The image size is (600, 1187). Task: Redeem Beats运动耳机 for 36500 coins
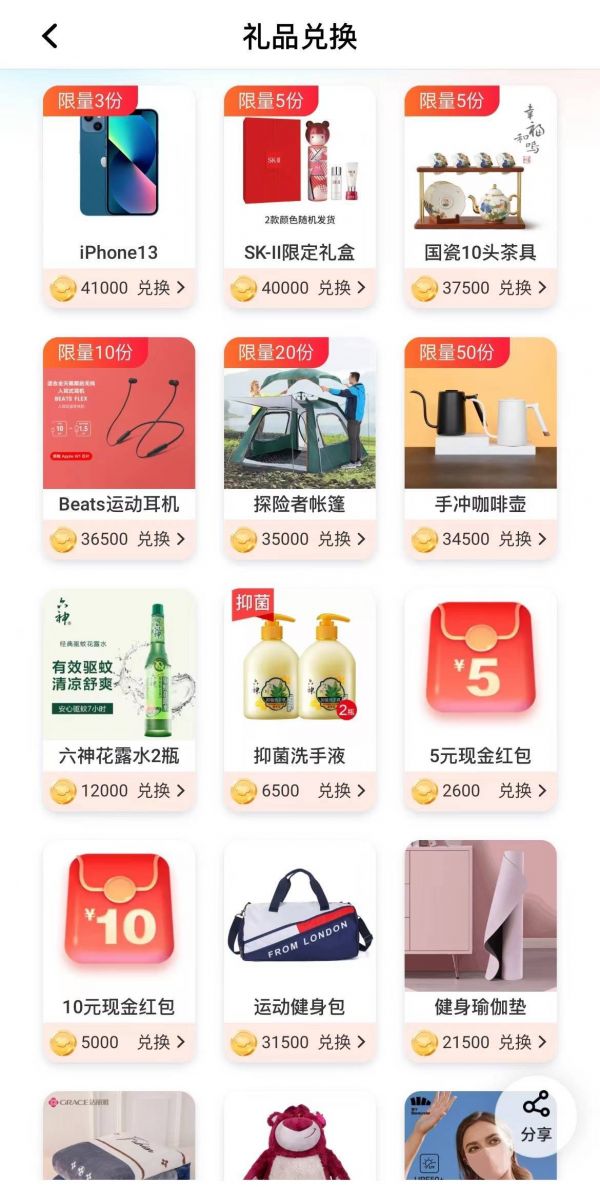coord(119,539)
